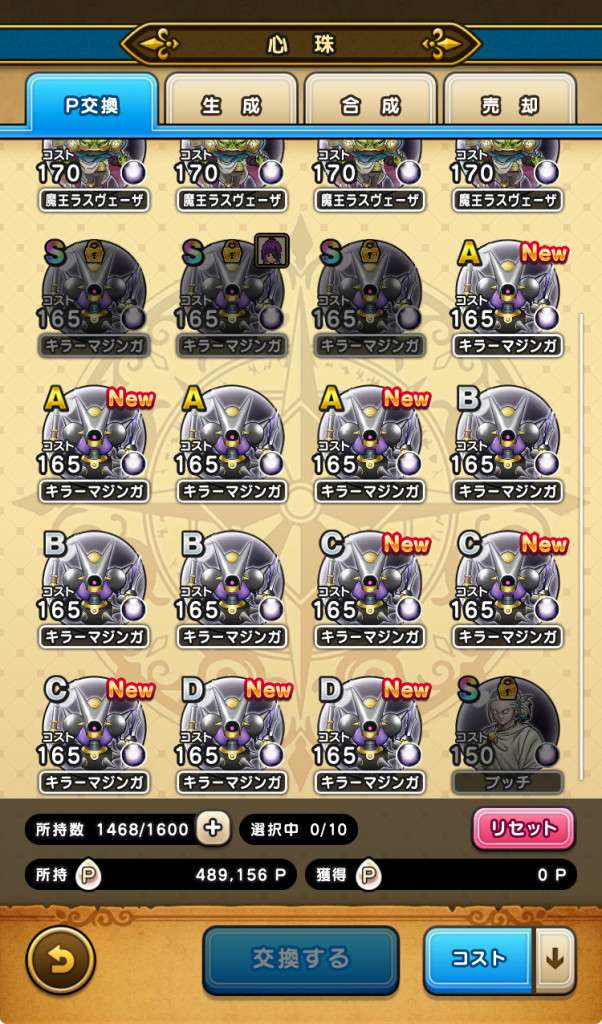Toggle sort order with the down arrow
Viewport: 602px width, 1024px height.
click(x=555, y=960)
